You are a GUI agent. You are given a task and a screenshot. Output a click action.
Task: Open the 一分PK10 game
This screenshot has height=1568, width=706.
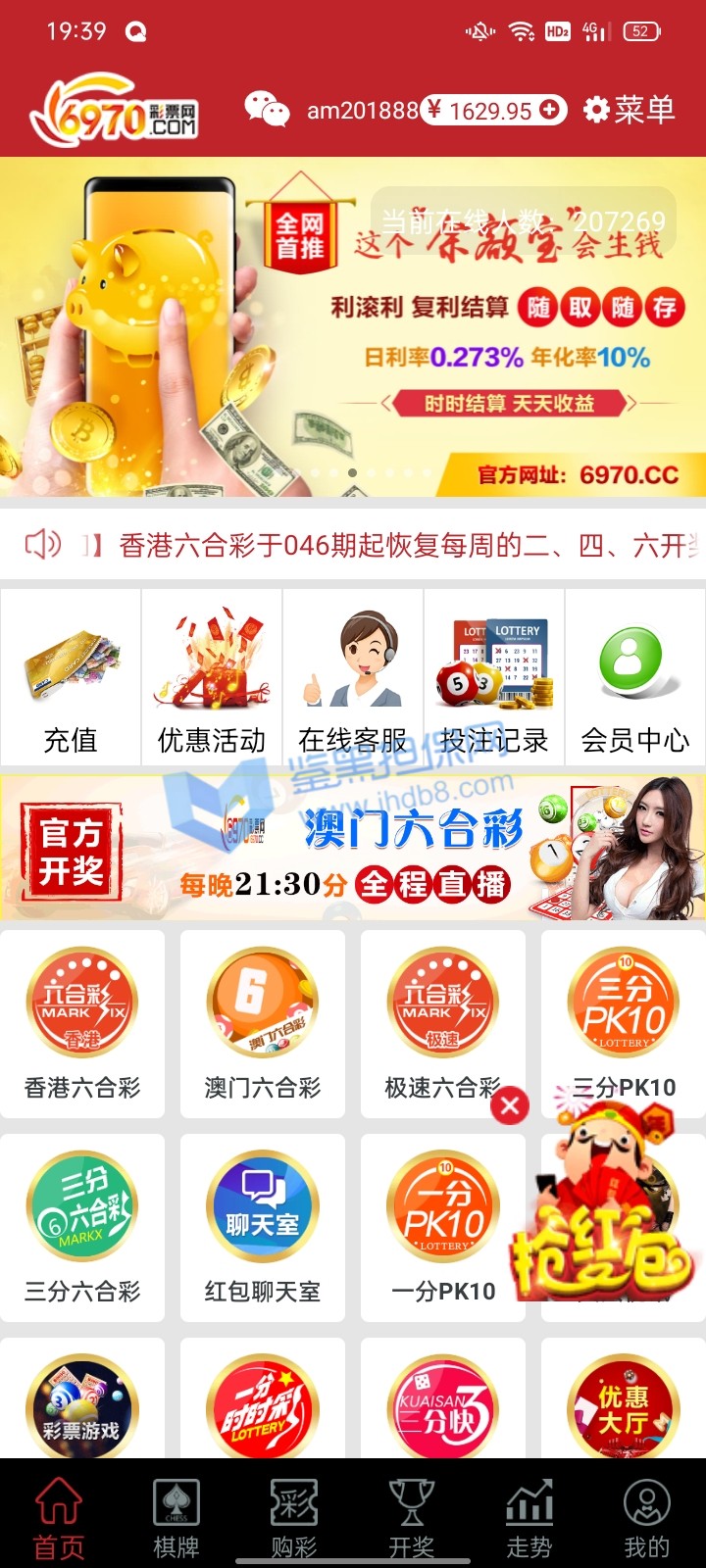(x=443, y=1225)
